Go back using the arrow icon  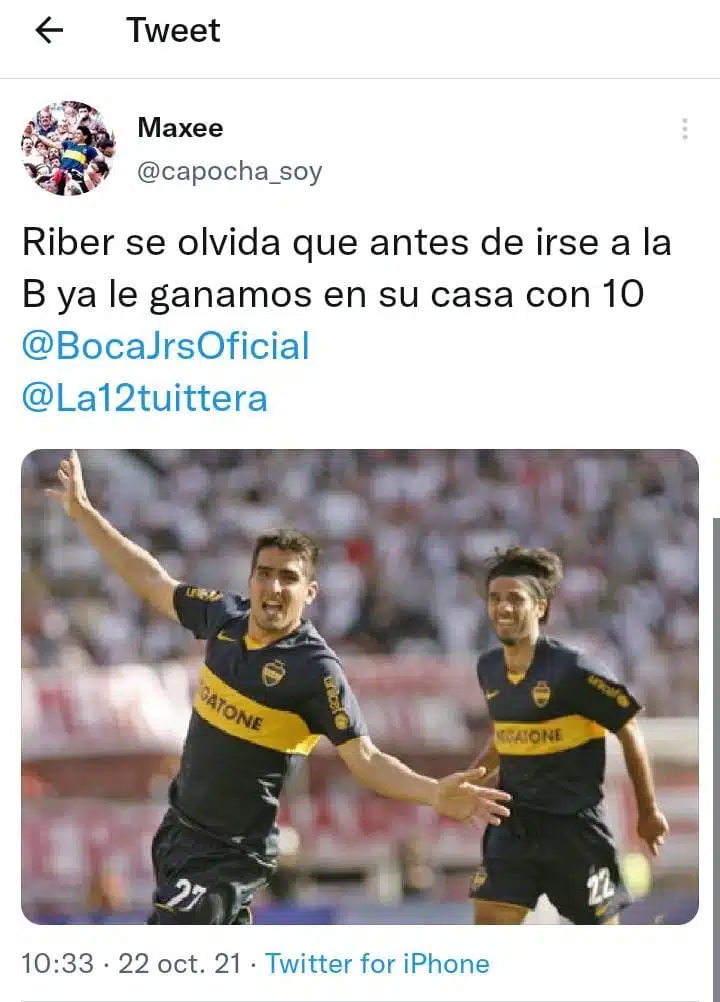(49, 31)
